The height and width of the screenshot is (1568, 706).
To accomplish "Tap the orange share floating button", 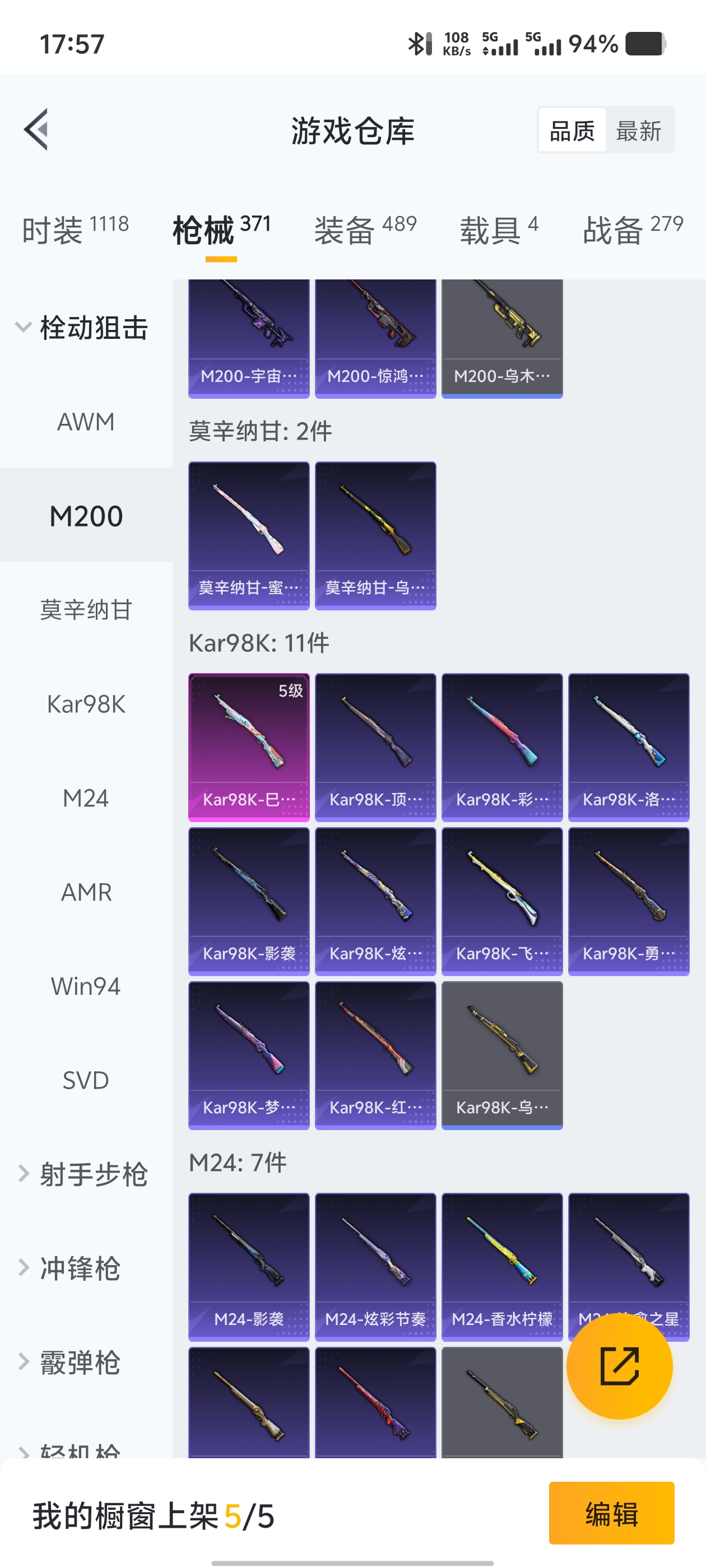I will pyautogui.click(x=619, y=1366).
